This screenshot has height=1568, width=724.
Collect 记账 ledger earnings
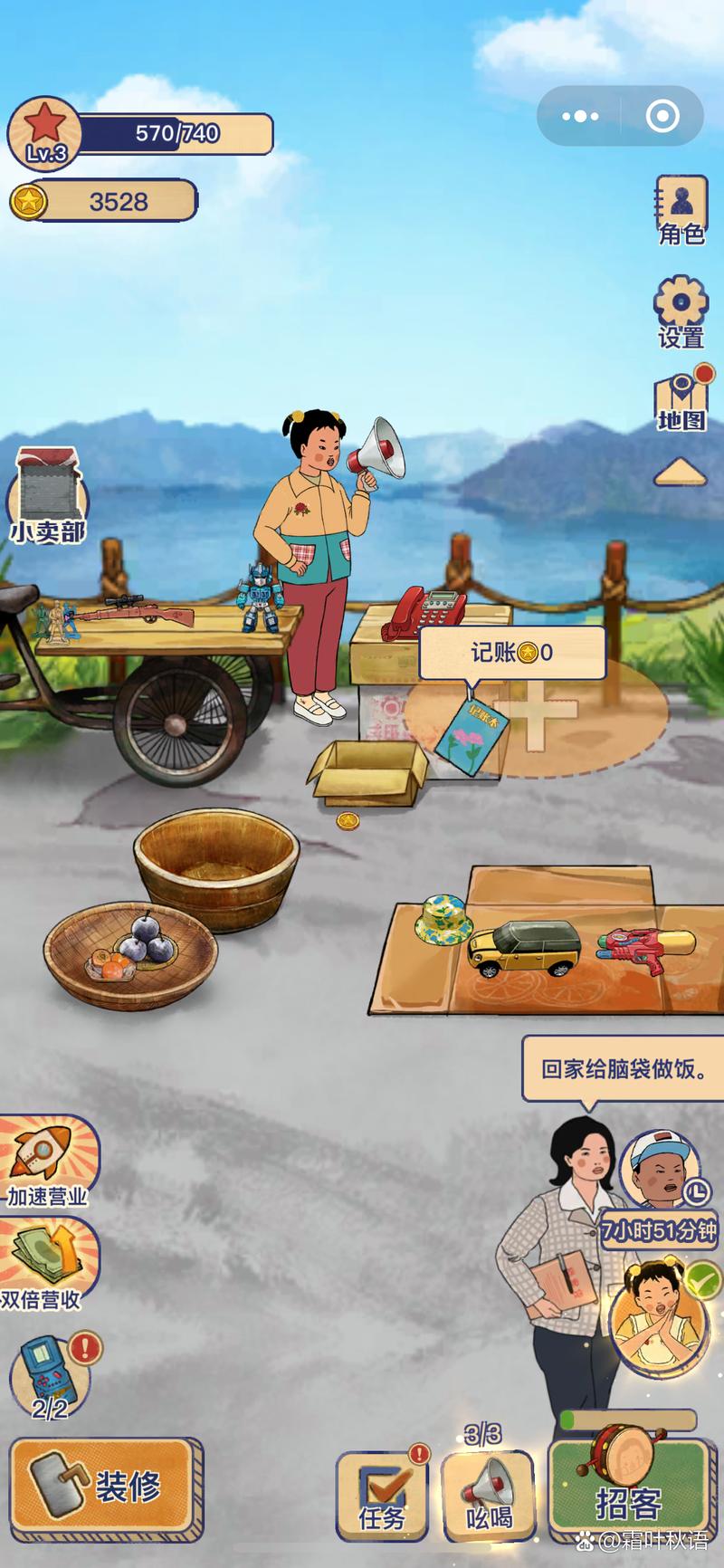(x=511, y=653)
